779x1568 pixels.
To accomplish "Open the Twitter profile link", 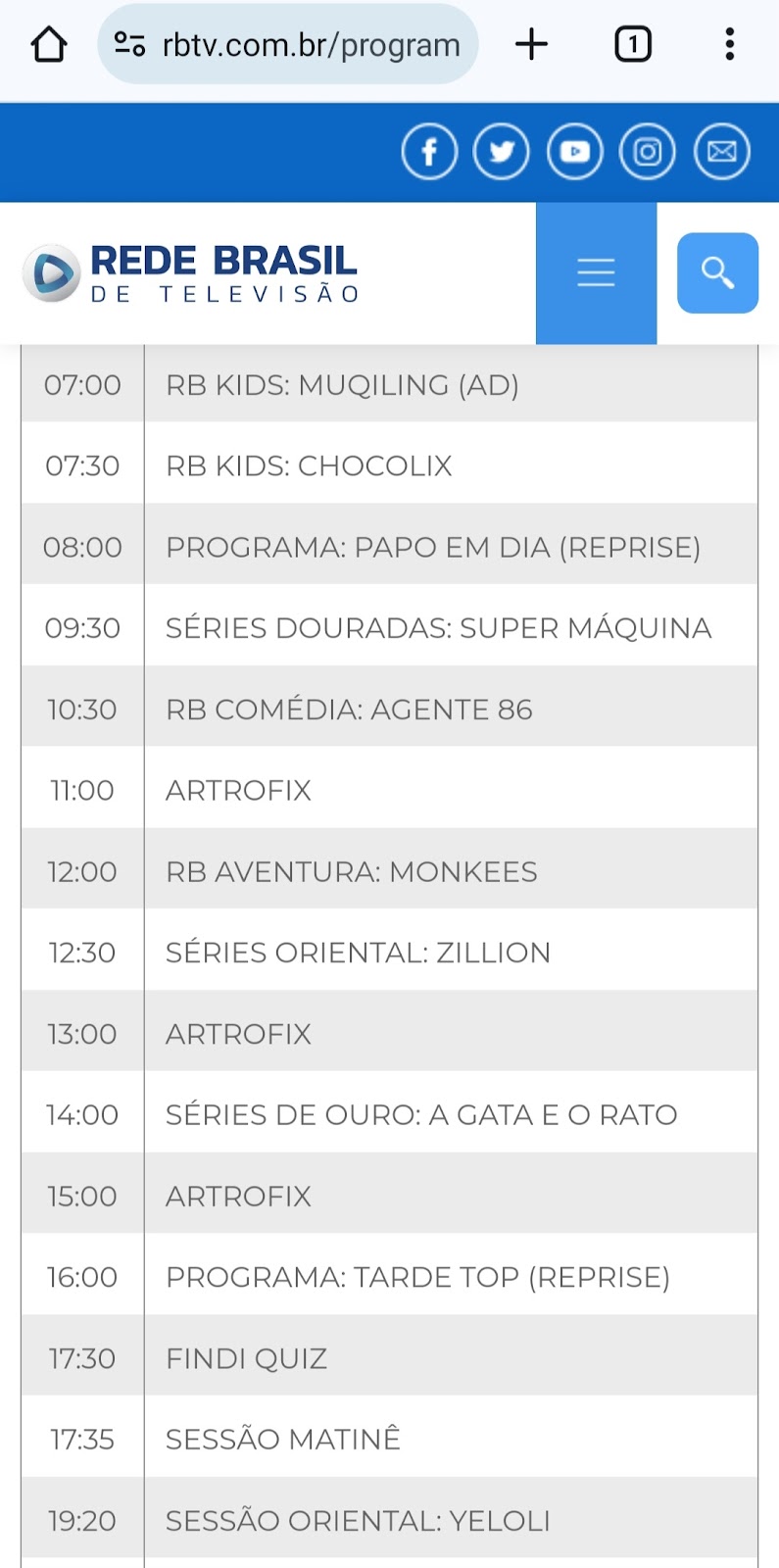I will coord(502,152).
